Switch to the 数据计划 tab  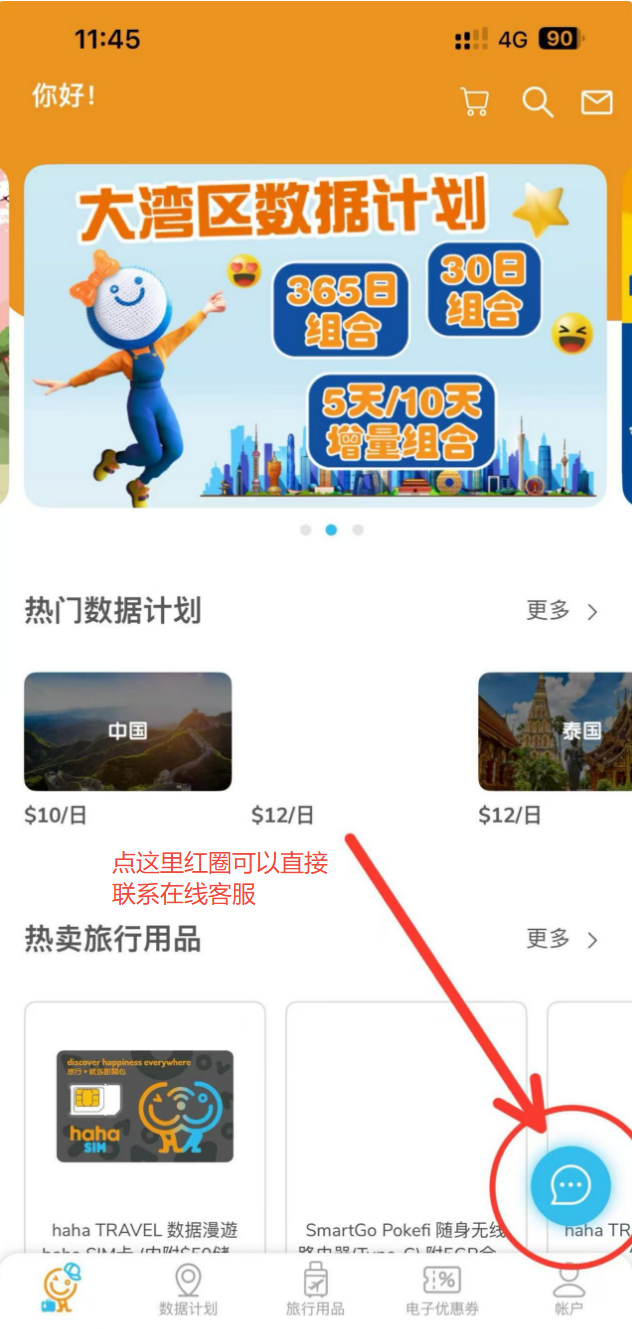point(188,1290)
